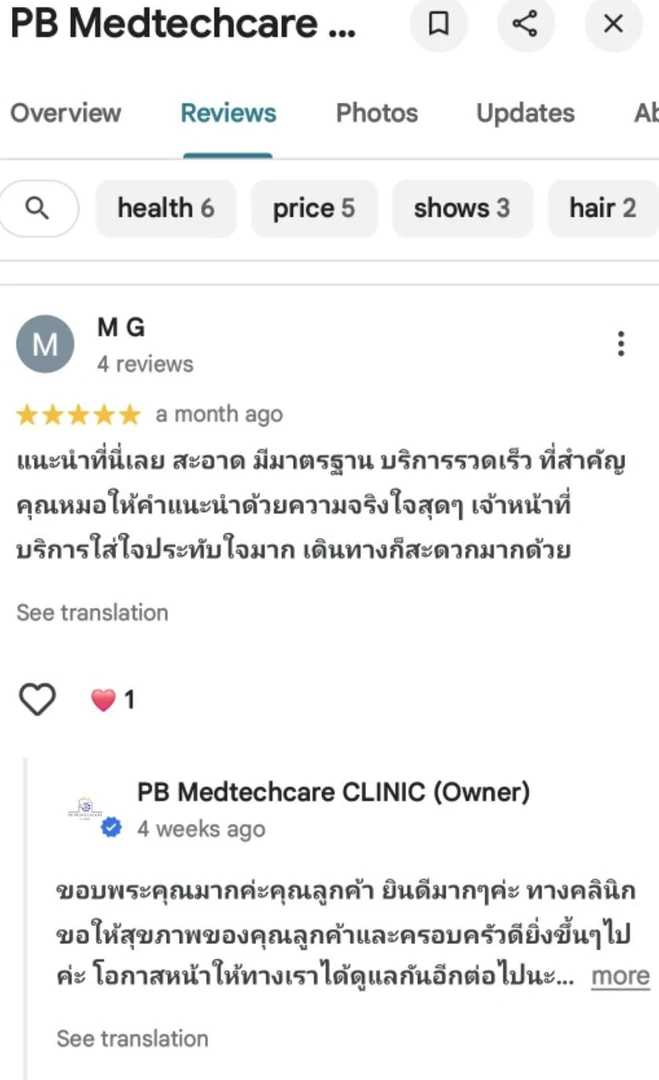See translation of M G's review
This screenshot has width=659, height=1080.
point(92,612)
